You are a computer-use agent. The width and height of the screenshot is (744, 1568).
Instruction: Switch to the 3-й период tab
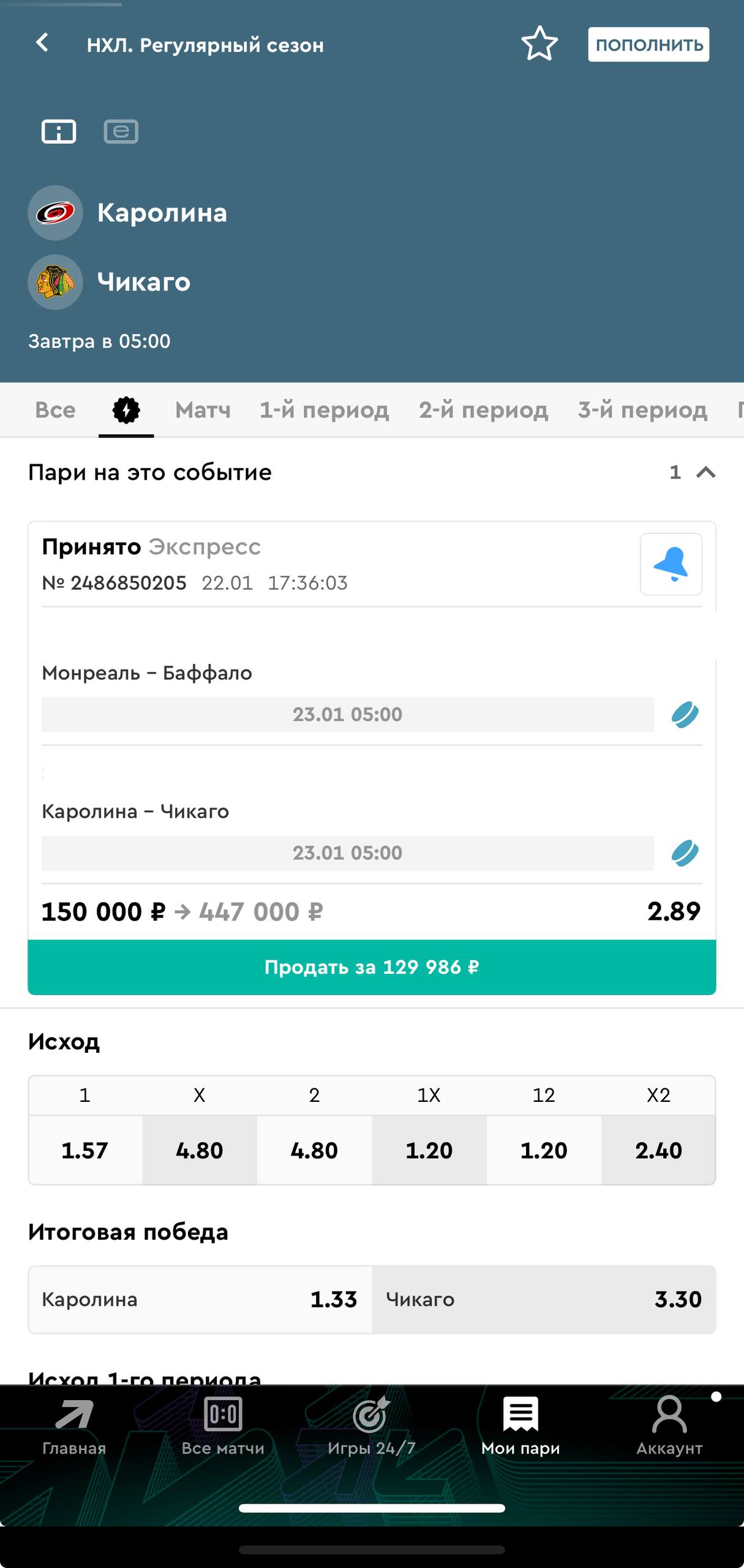pyautogui.click(x=642, y=410)
